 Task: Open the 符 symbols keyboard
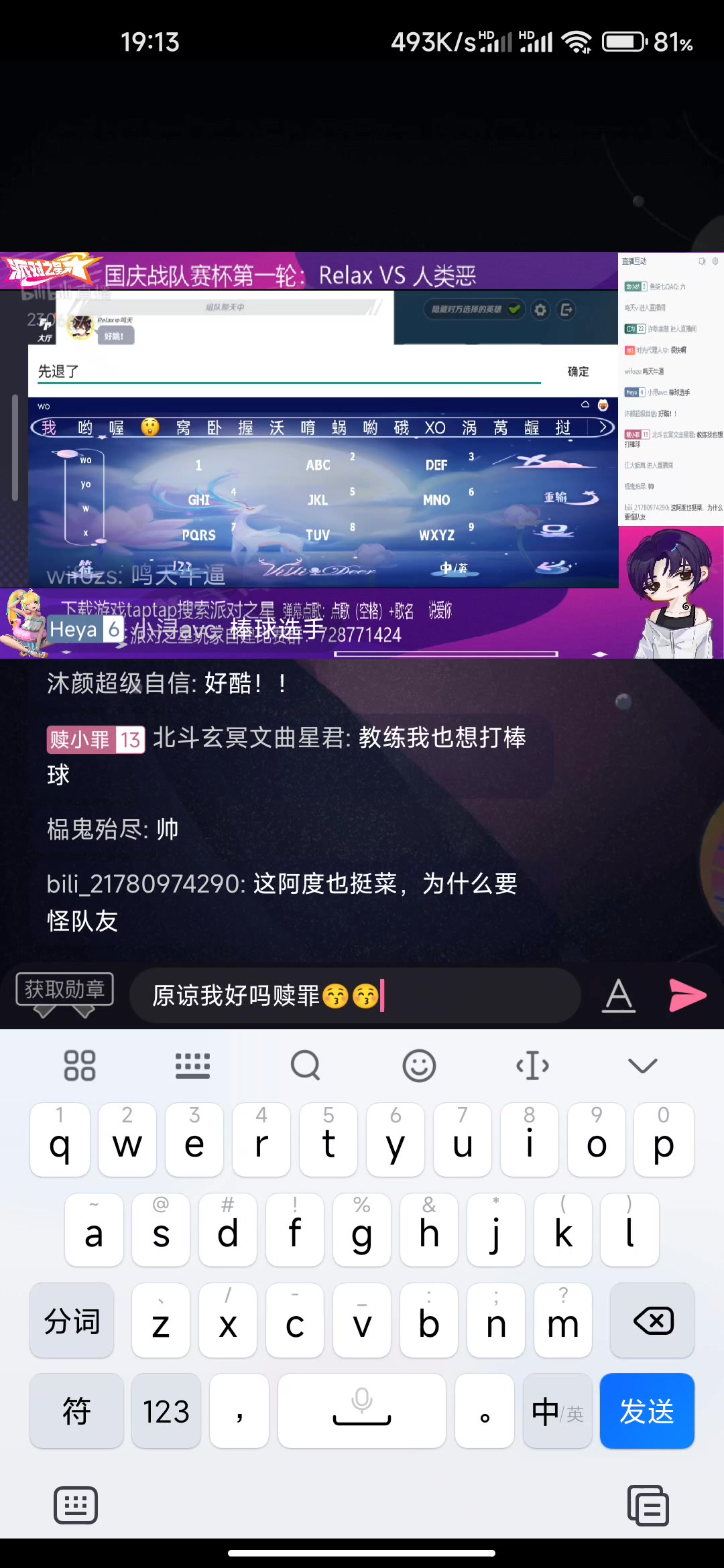click(x=76, y=1411)
